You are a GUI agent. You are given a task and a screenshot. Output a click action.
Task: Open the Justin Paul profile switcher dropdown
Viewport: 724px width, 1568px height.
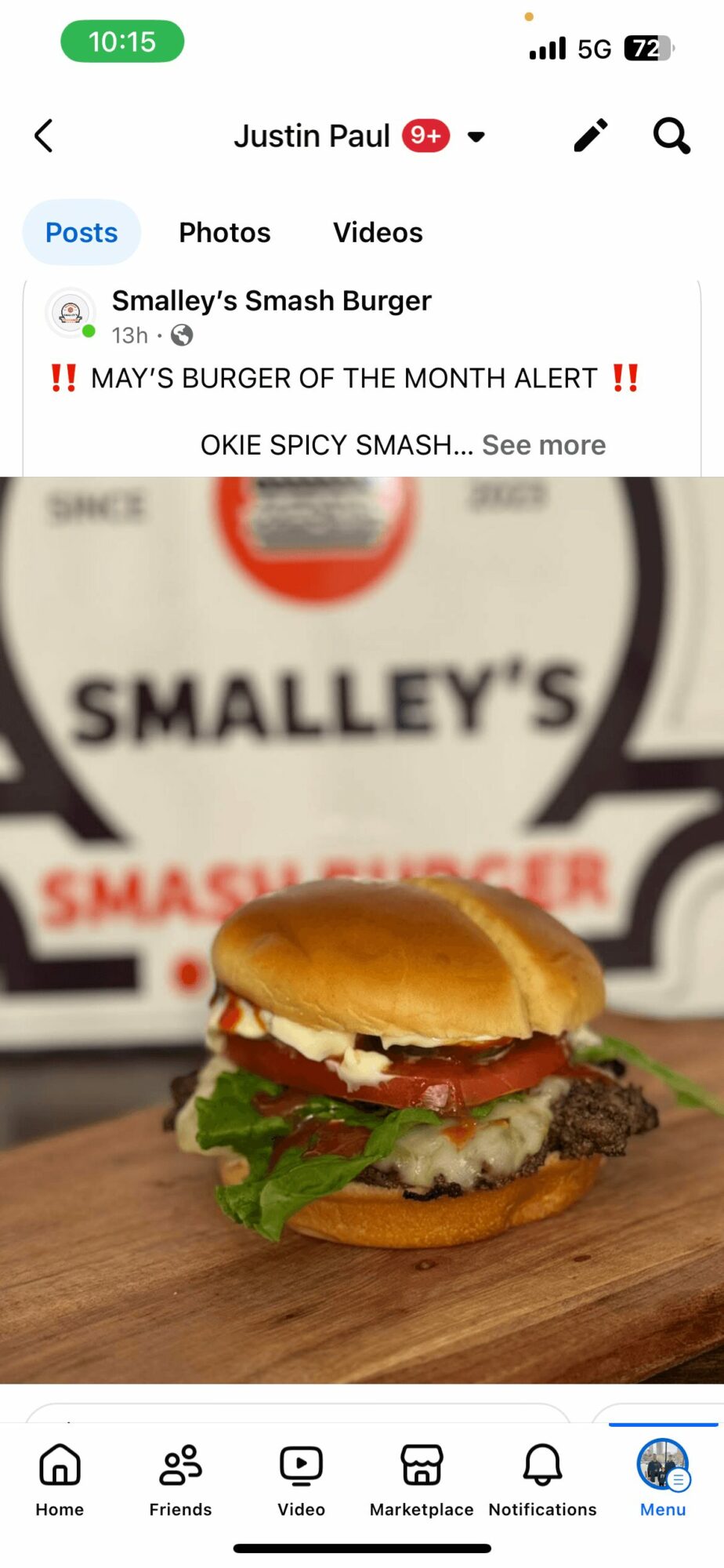point(475,136)
